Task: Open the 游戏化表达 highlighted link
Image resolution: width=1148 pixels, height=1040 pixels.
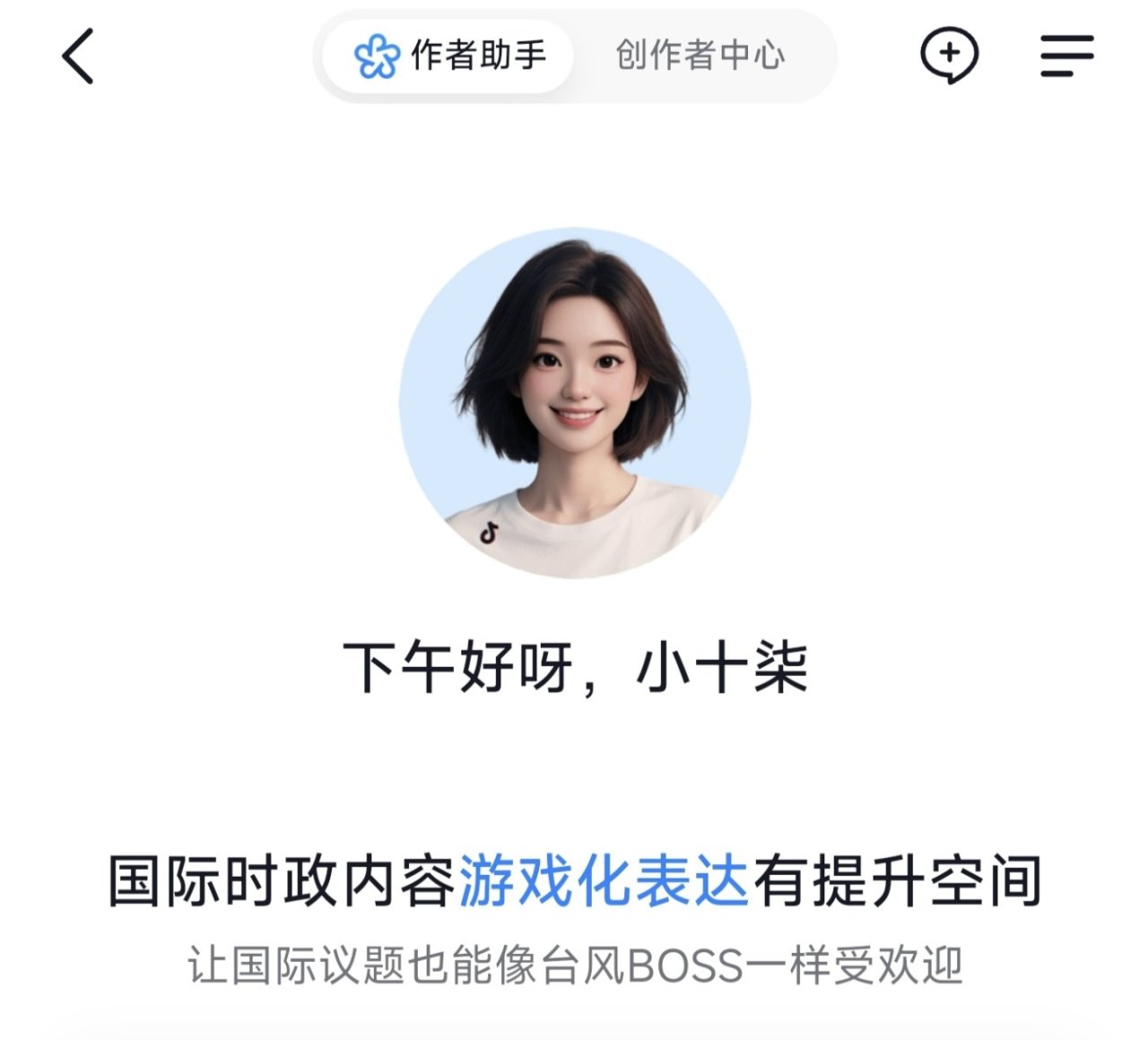Action: 604,881
